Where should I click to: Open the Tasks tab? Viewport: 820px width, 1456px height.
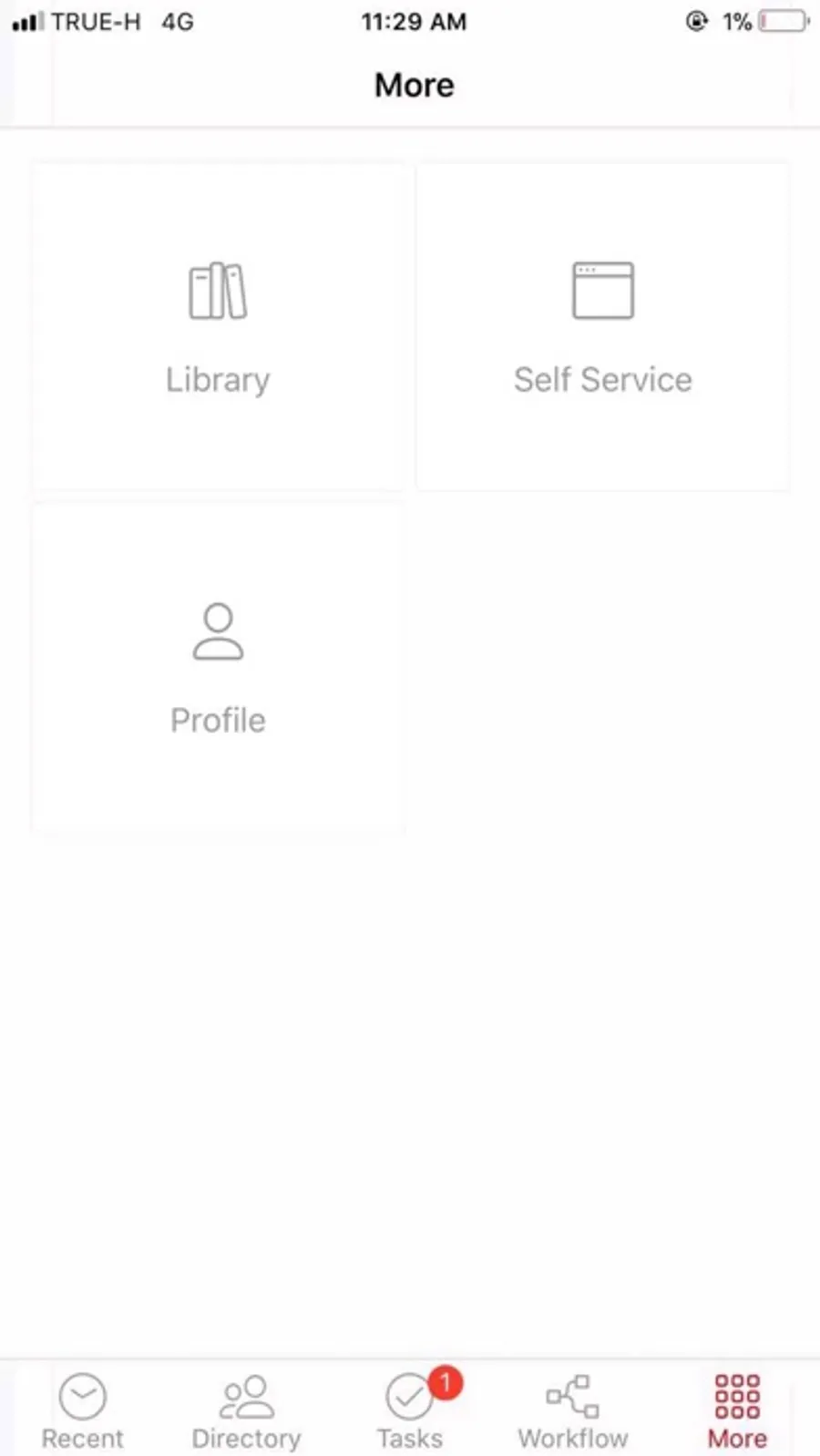(410, 1410)
